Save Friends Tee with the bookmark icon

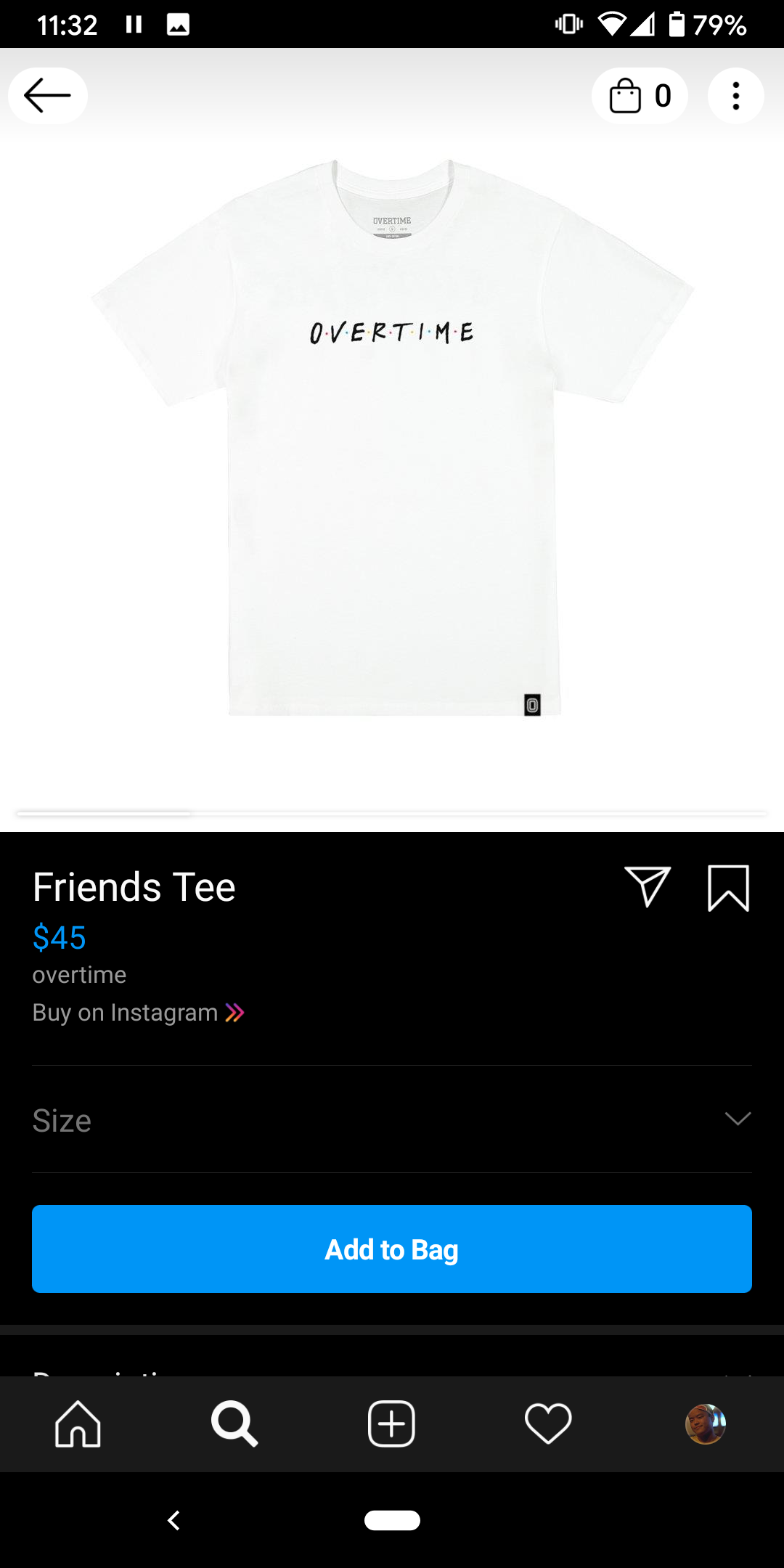point(728,888)
